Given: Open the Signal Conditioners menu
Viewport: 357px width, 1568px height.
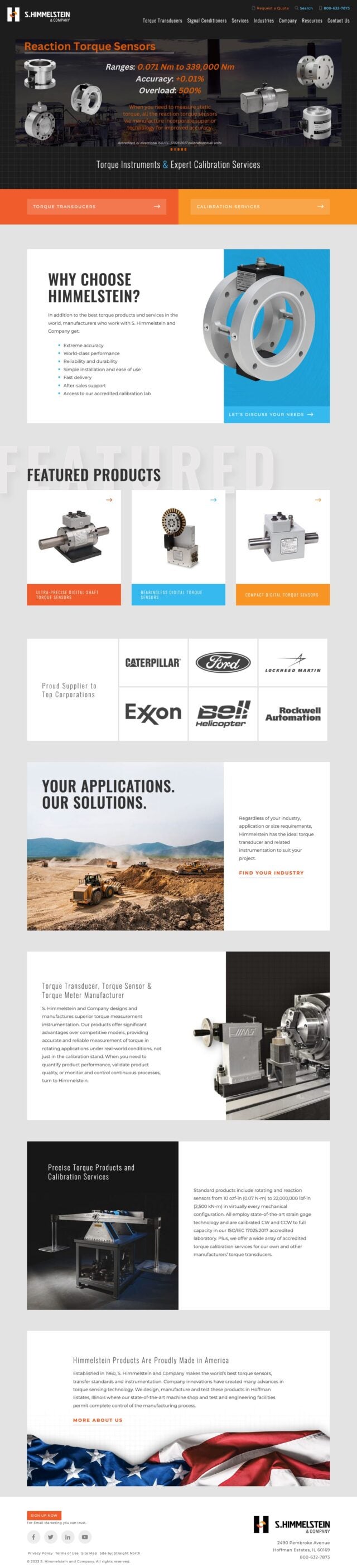Looking at the screenshot, I should click(206, 21).
